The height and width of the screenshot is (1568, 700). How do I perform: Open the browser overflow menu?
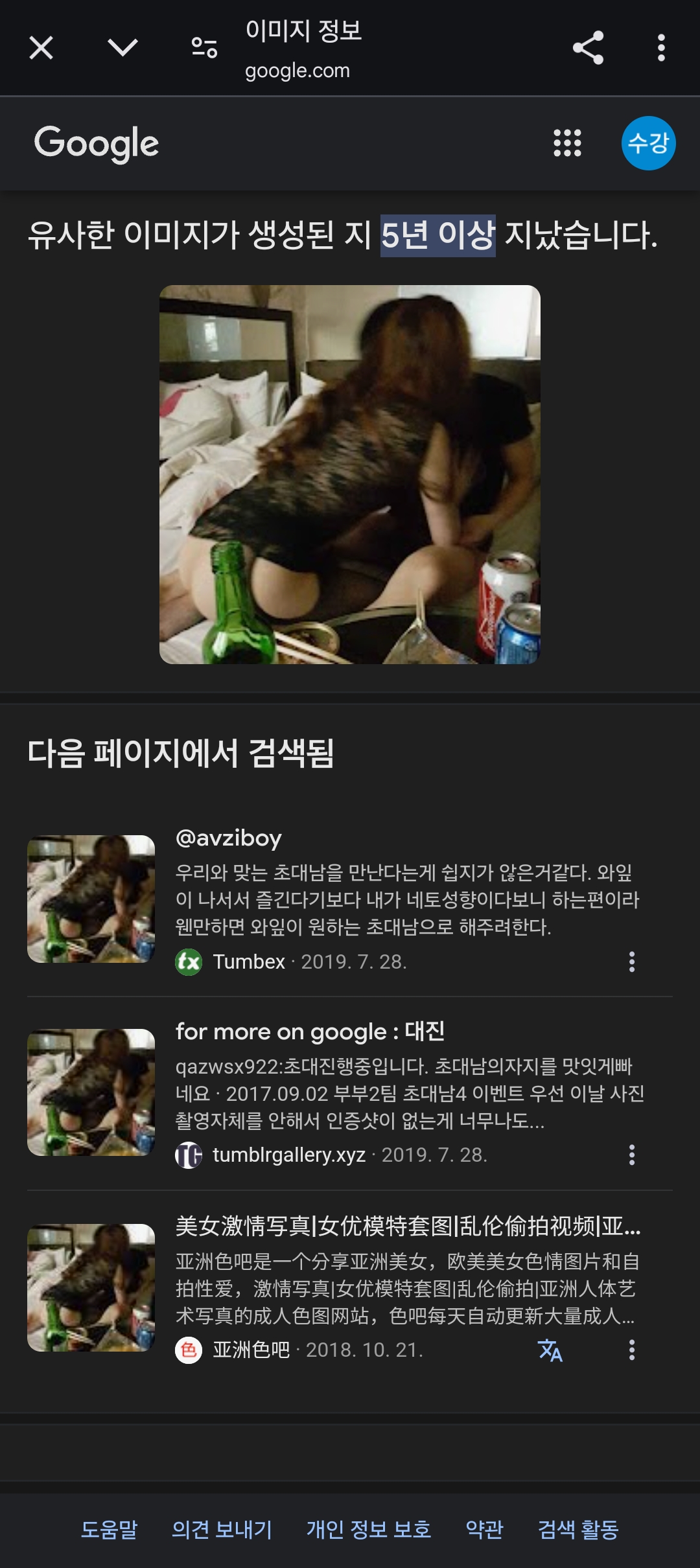[661, 48]
